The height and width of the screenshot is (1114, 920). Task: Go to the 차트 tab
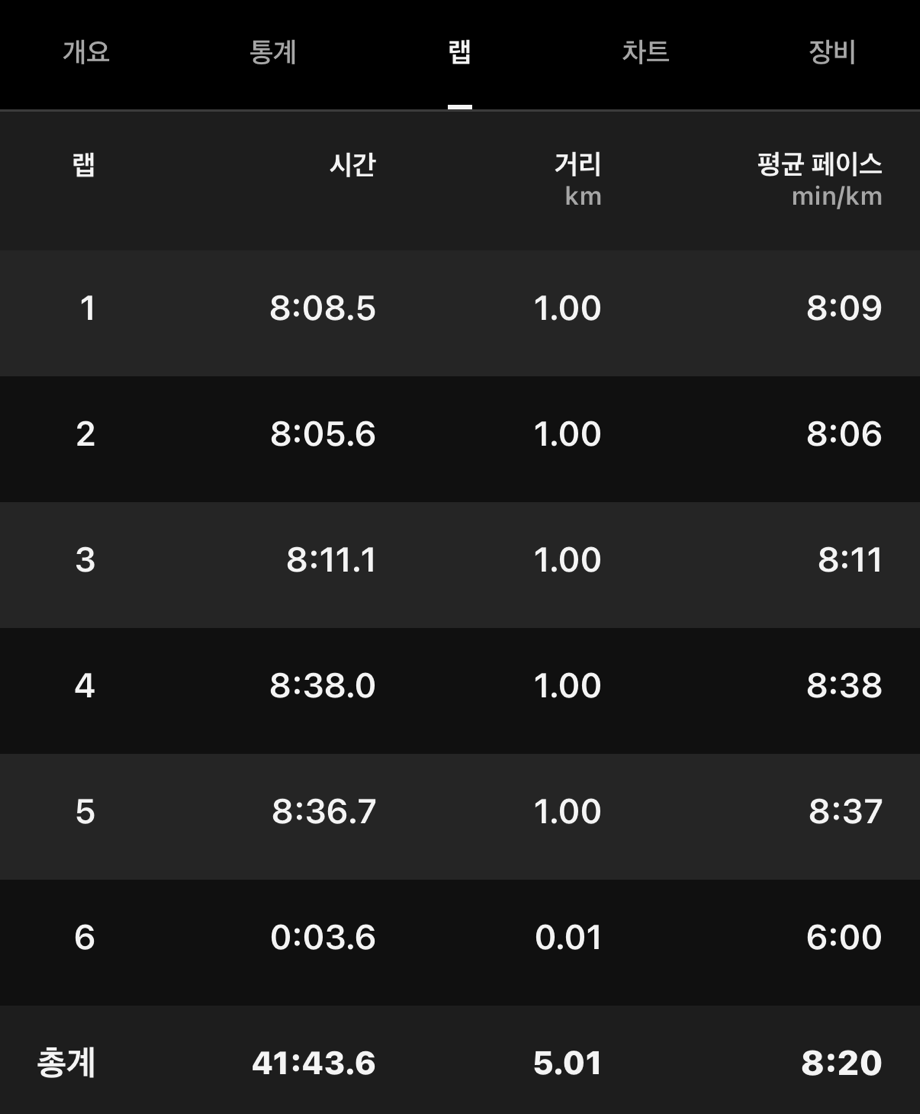pos(646,52)
